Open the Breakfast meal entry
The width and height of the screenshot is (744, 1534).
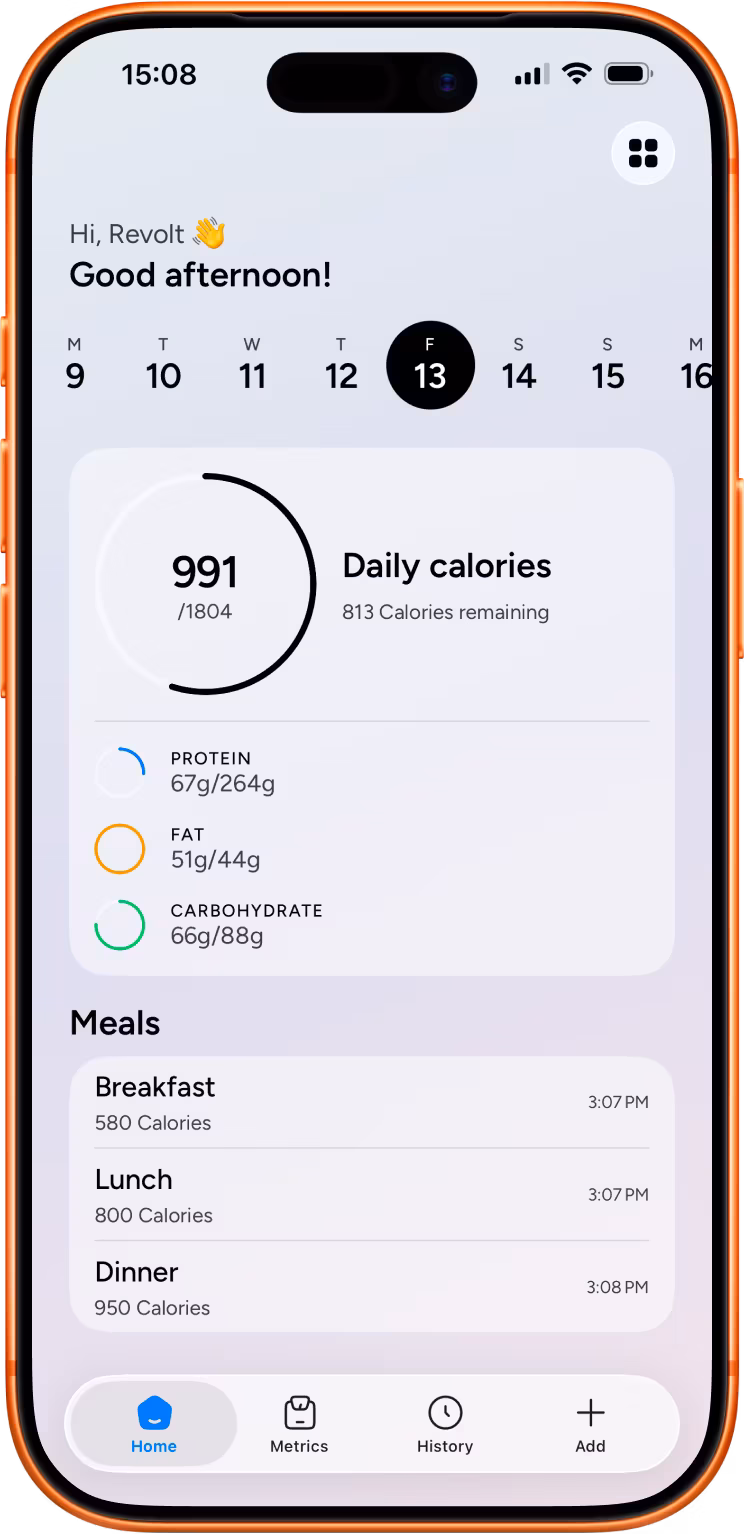coord(371,1103)
